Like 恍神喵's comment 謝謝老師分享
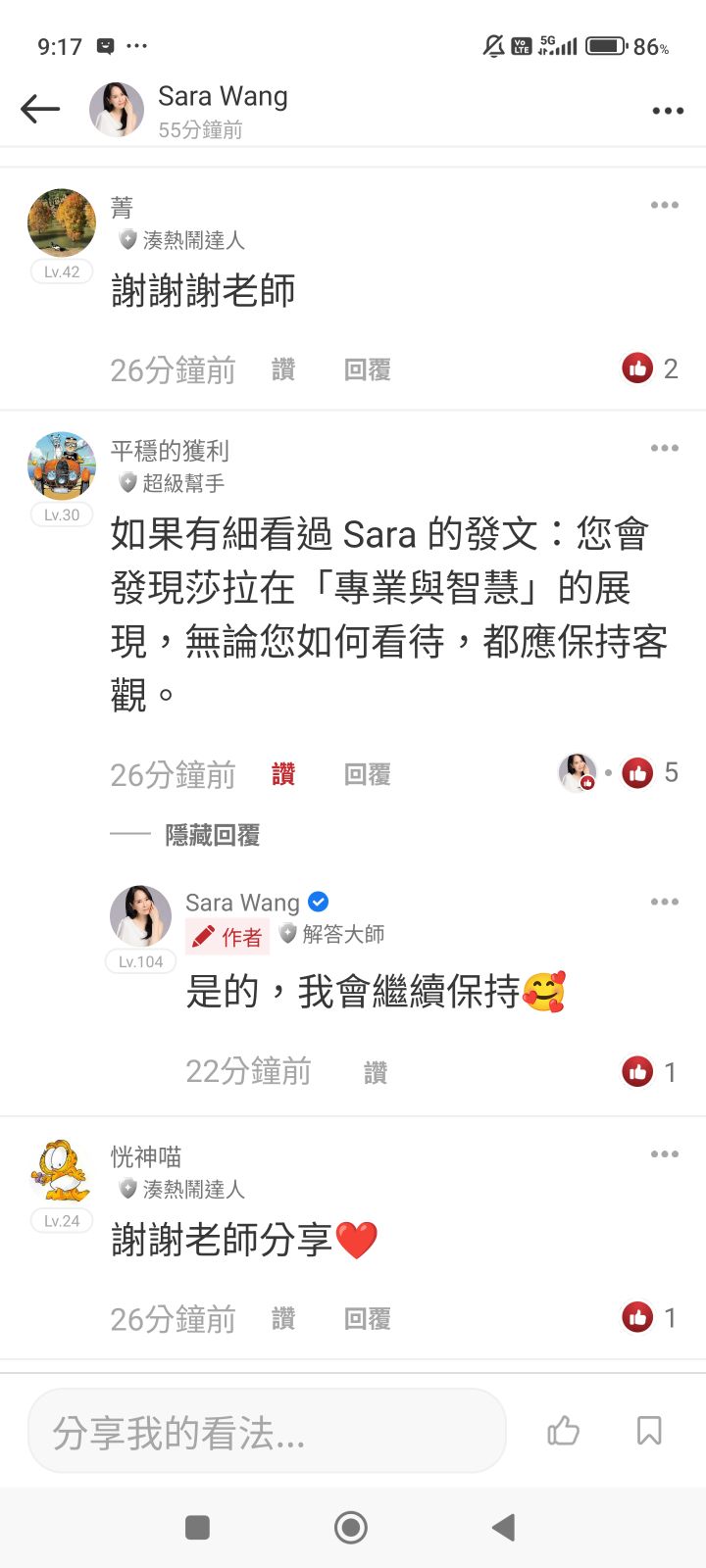 (x=283, y=1319)
